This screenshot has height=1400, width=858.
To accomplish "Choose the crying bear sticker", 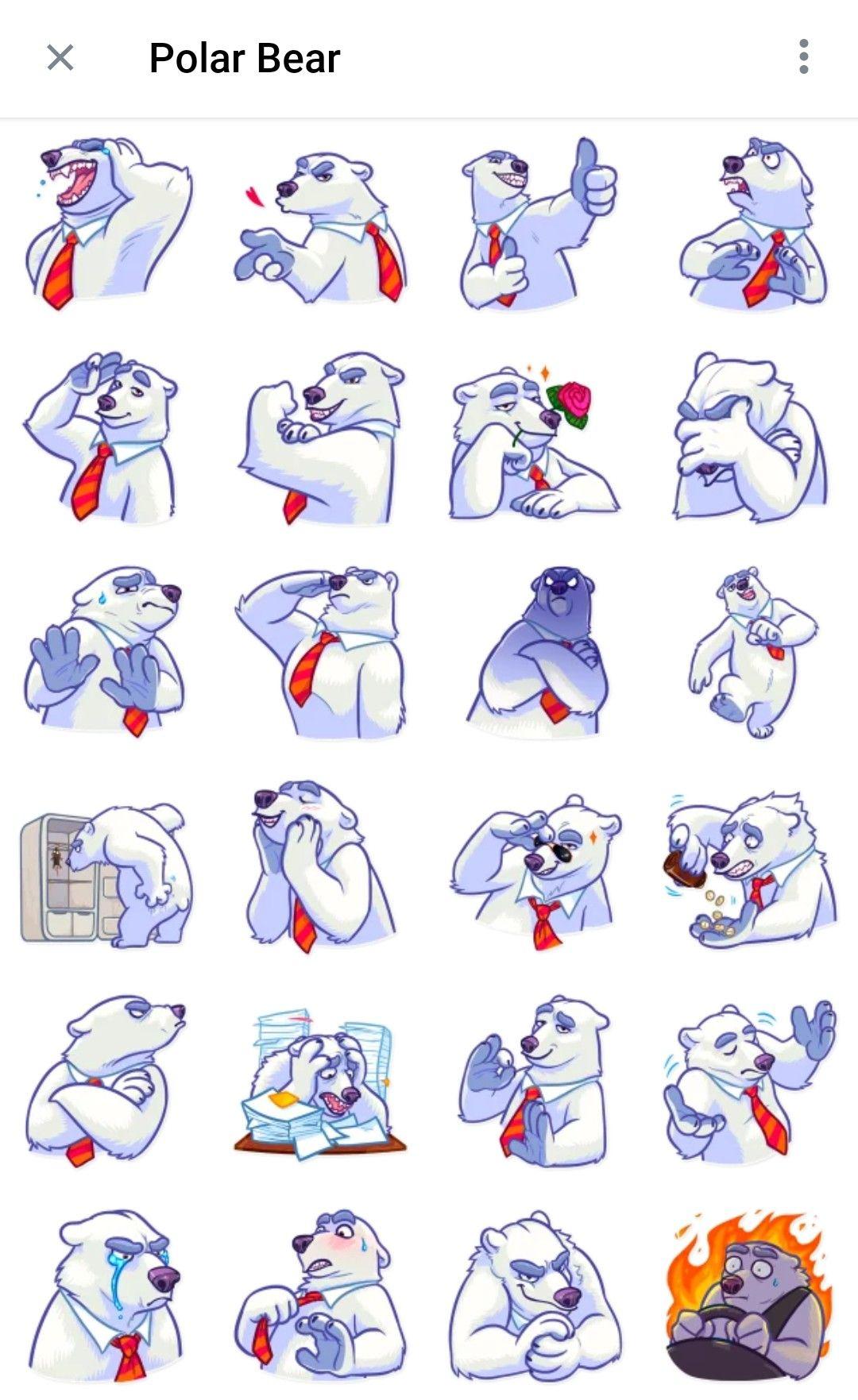I will point(106,1296).
